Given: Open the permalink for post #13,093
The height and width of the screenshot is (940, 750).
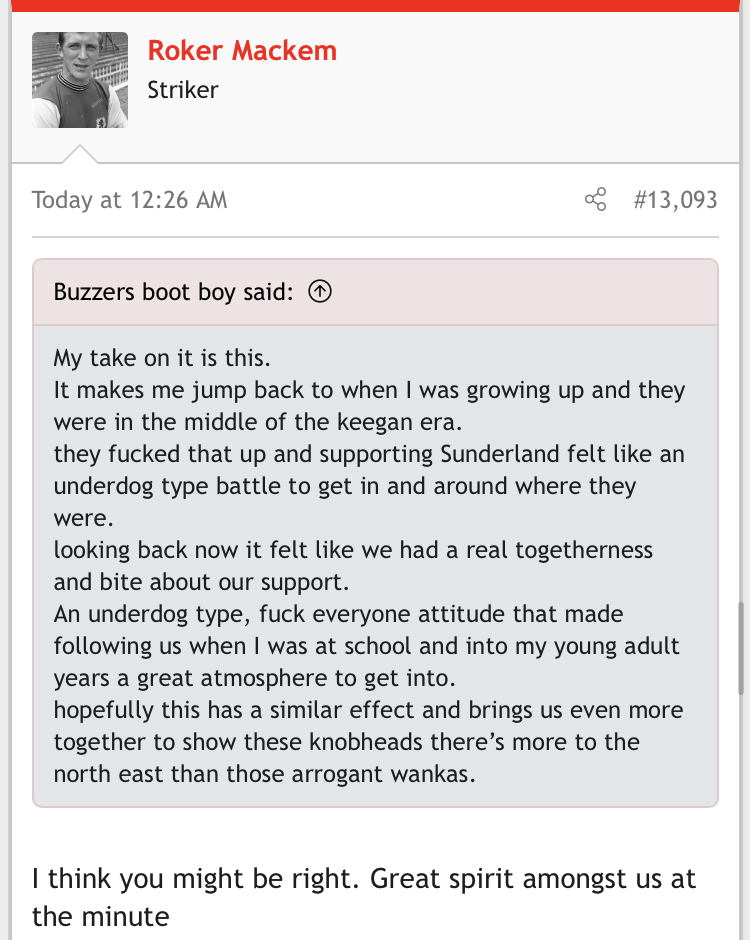Looking at the screenshot, I should [675, 200].
